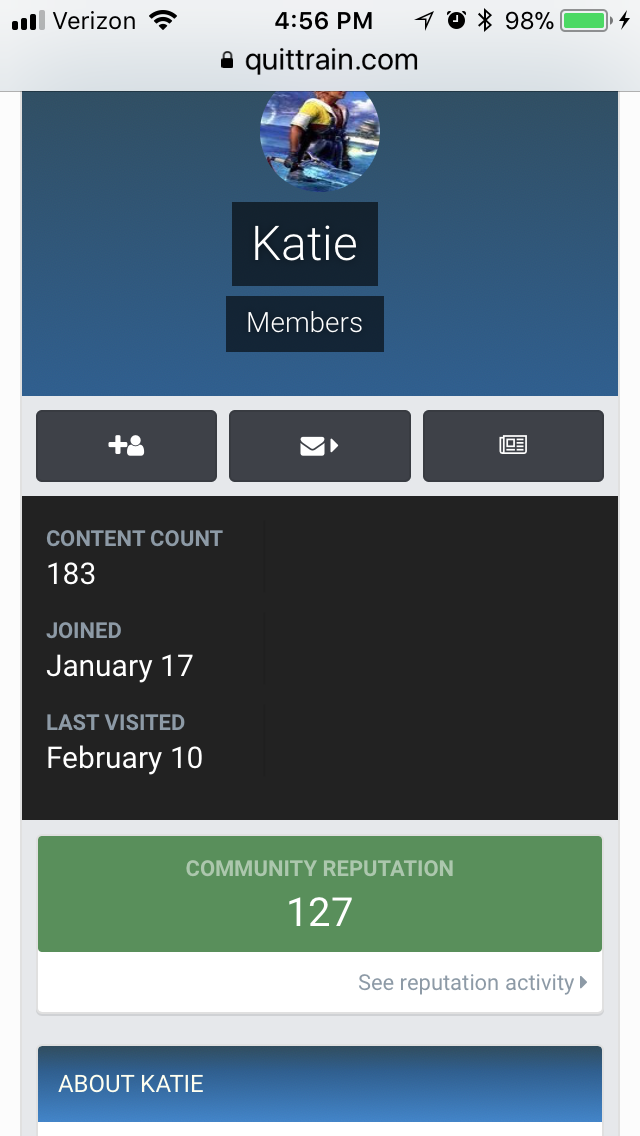View Katie's content via the newspaper icon button
This screenshot has width=640, height=1136.
513,446
